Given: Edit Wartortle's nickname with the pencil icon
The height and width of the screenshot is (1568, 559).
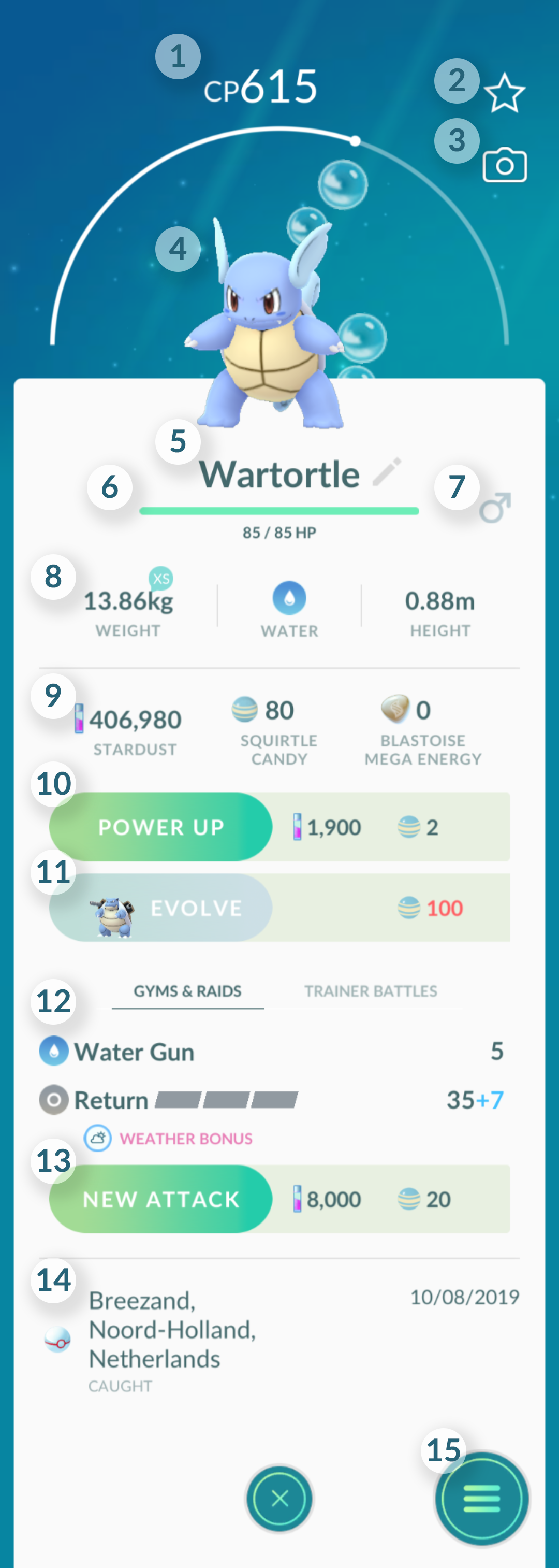Looking at the screenshot, I should [x=387, y=471].
